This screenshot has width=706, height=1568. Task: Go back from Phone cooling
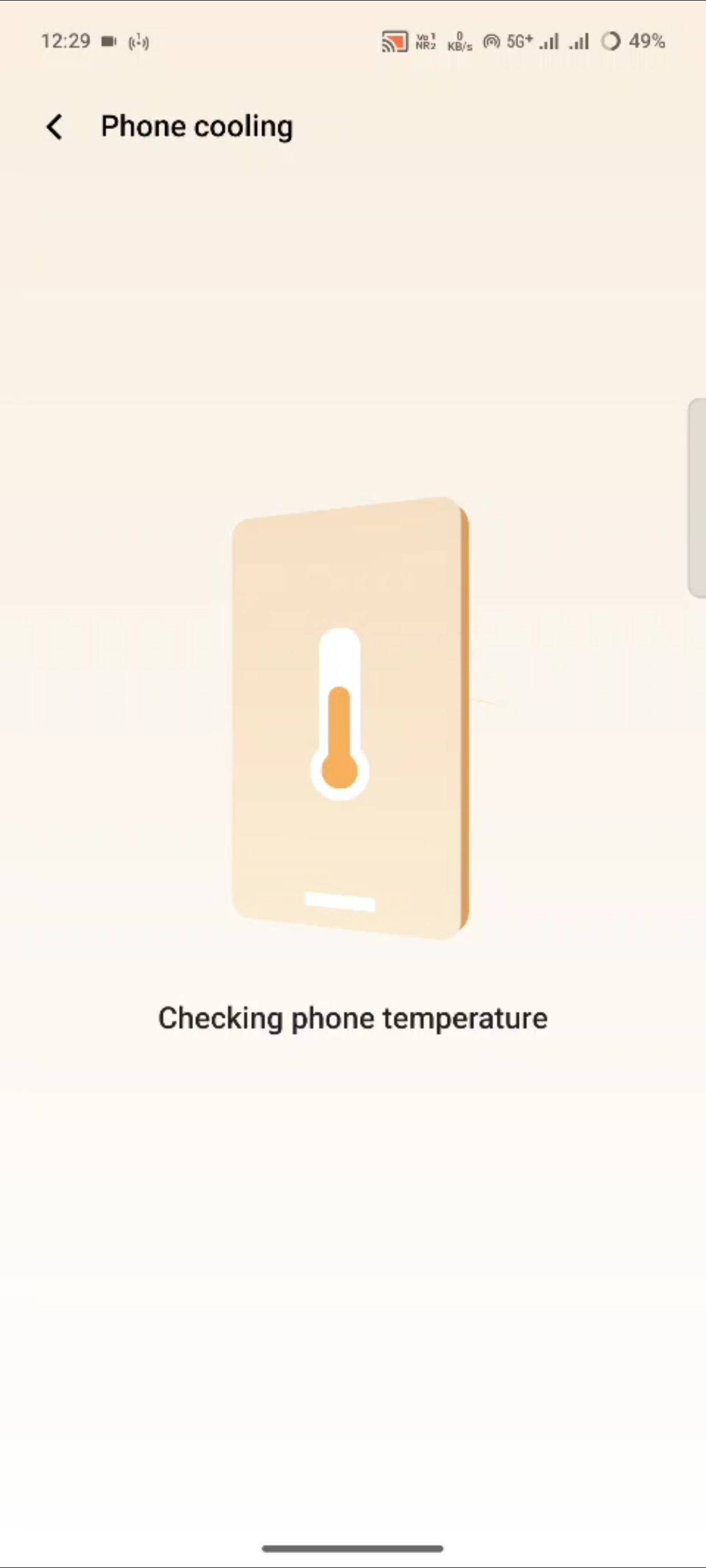pyautogui.click(x=55, y=127)
